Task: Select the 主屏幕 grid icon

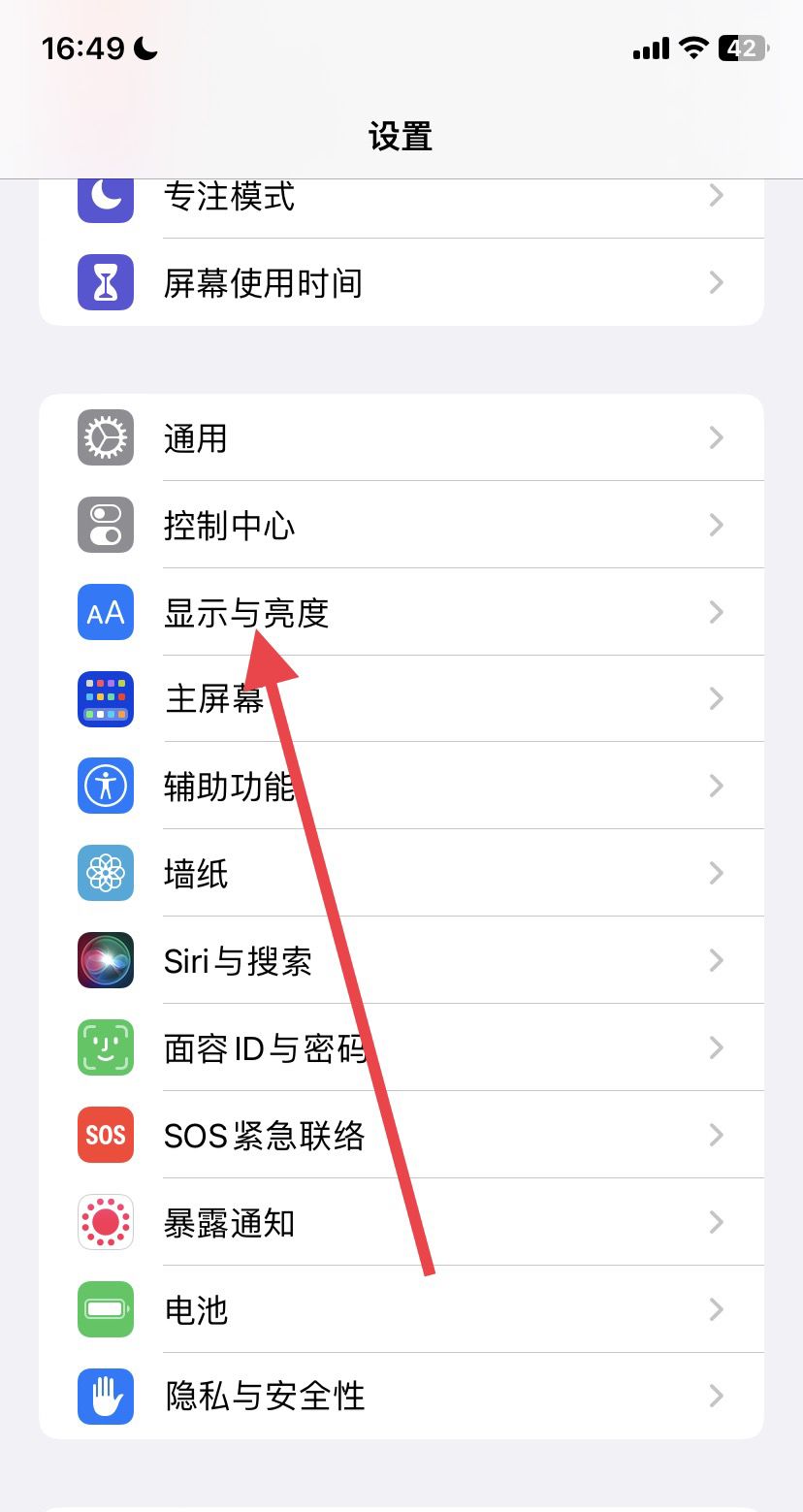Action: (x=105, y=699)
